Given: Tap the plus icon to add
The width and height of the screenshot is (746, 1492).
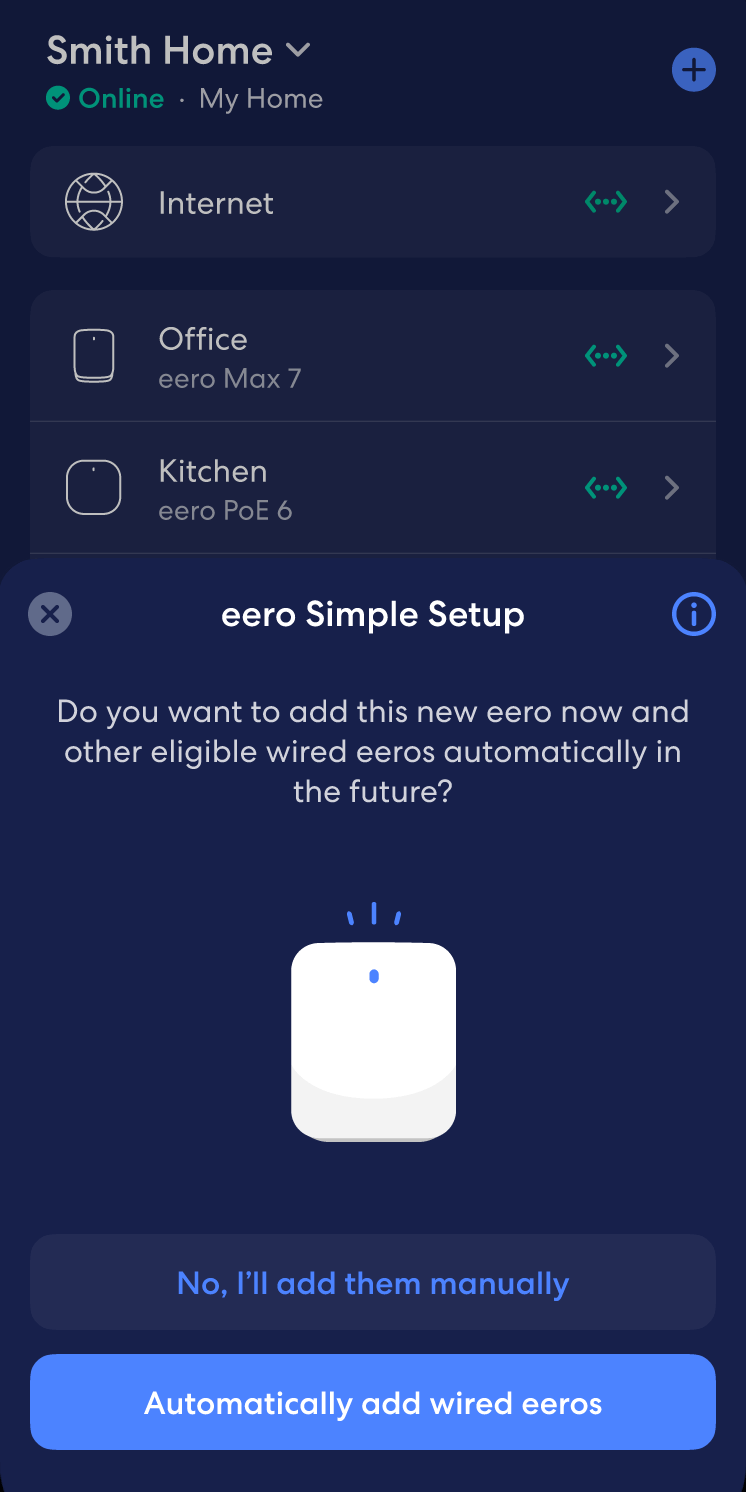Looking at the screenshot, I should tap(693, 70).
